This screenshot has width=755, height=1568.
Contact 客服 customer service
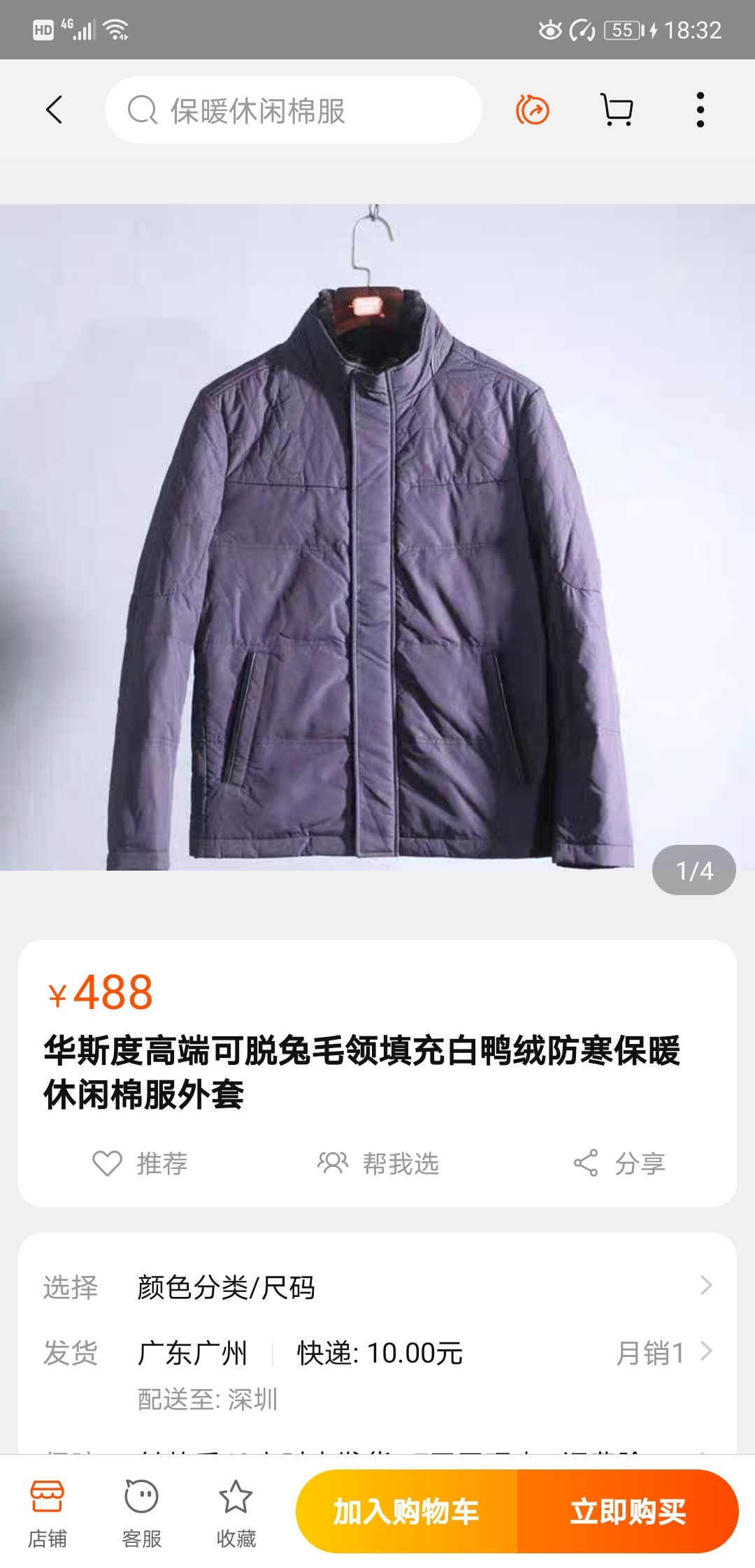click(142, 1512)
